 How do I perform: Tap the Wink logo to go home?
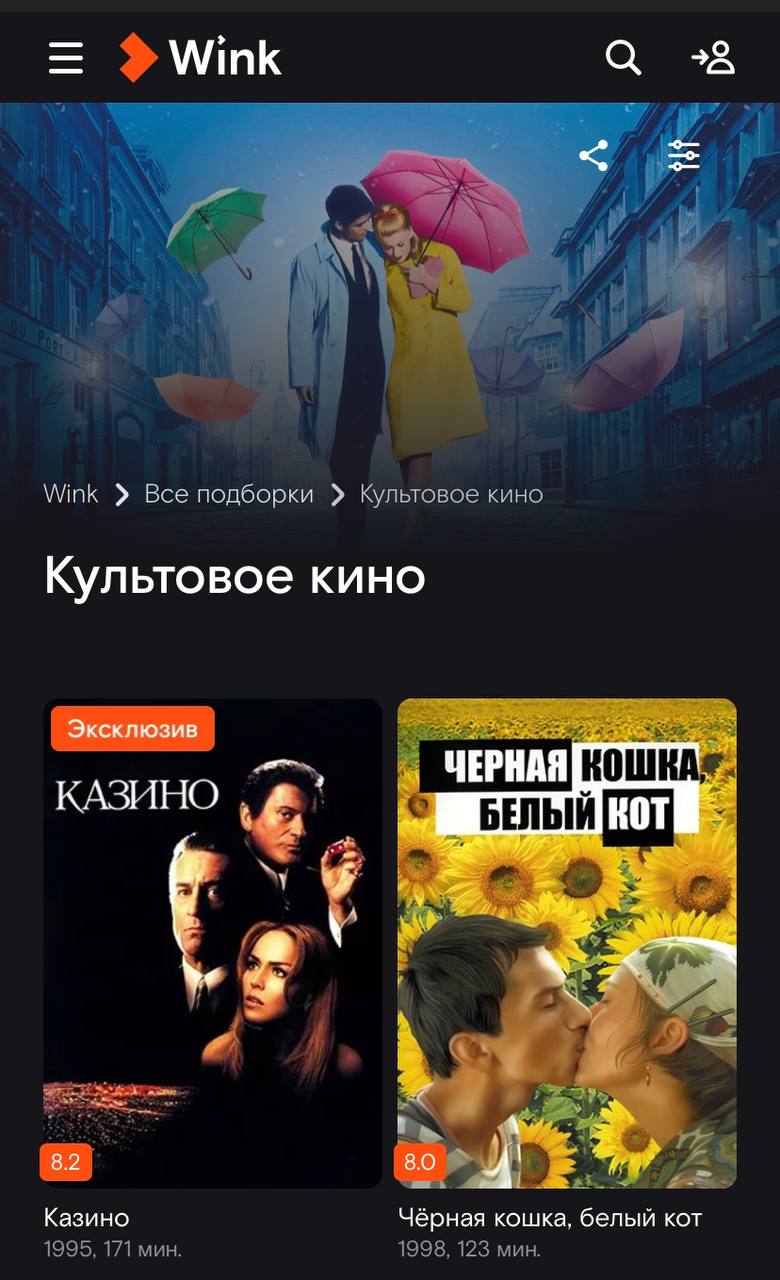200,58
